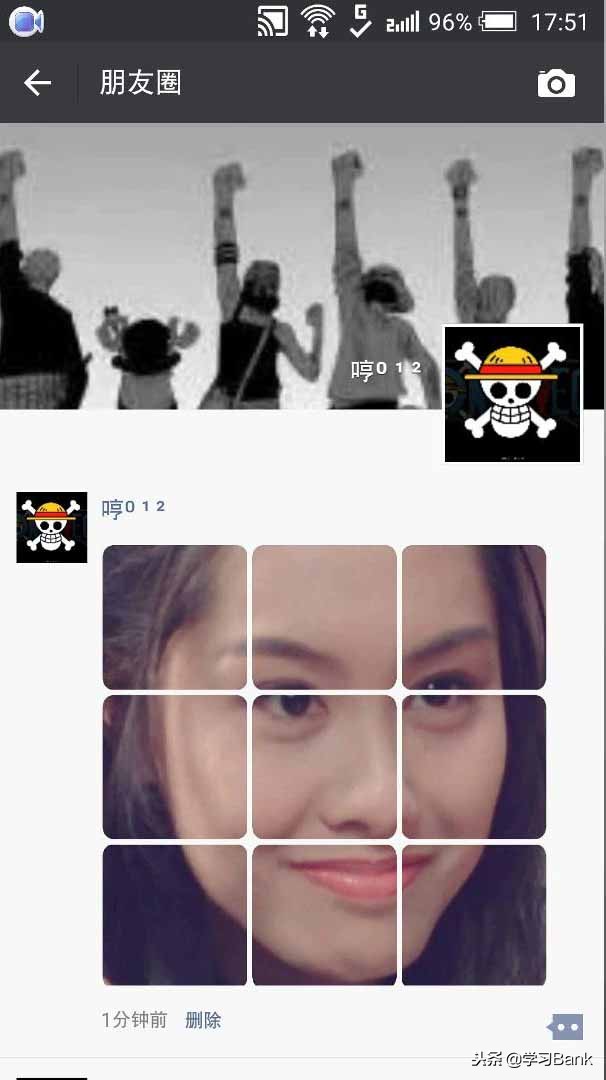View the bottom-right photo of the grid
606x1080 pixels.
click(474, 915)
